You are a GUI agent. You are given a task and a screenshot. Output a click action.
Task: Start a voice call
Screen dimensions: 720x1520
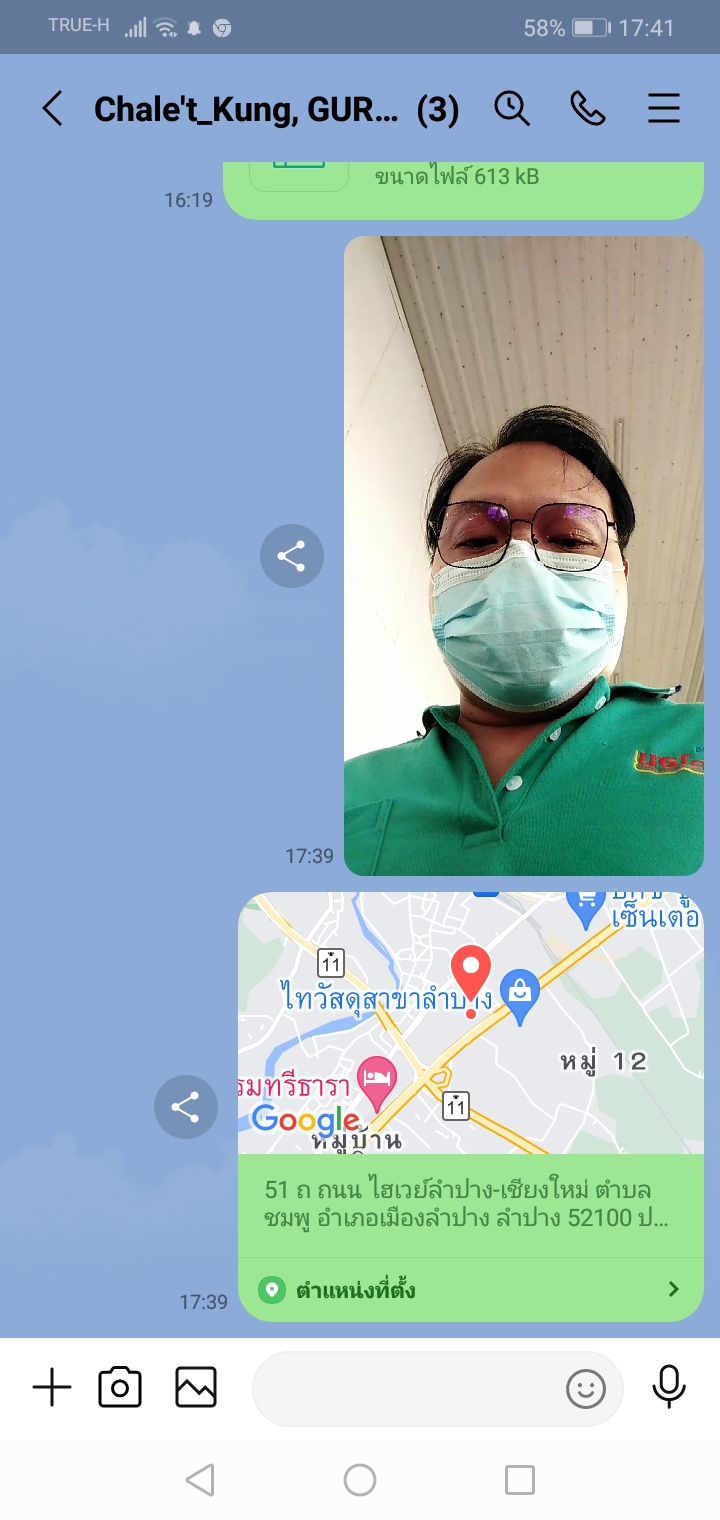[588, 108]
